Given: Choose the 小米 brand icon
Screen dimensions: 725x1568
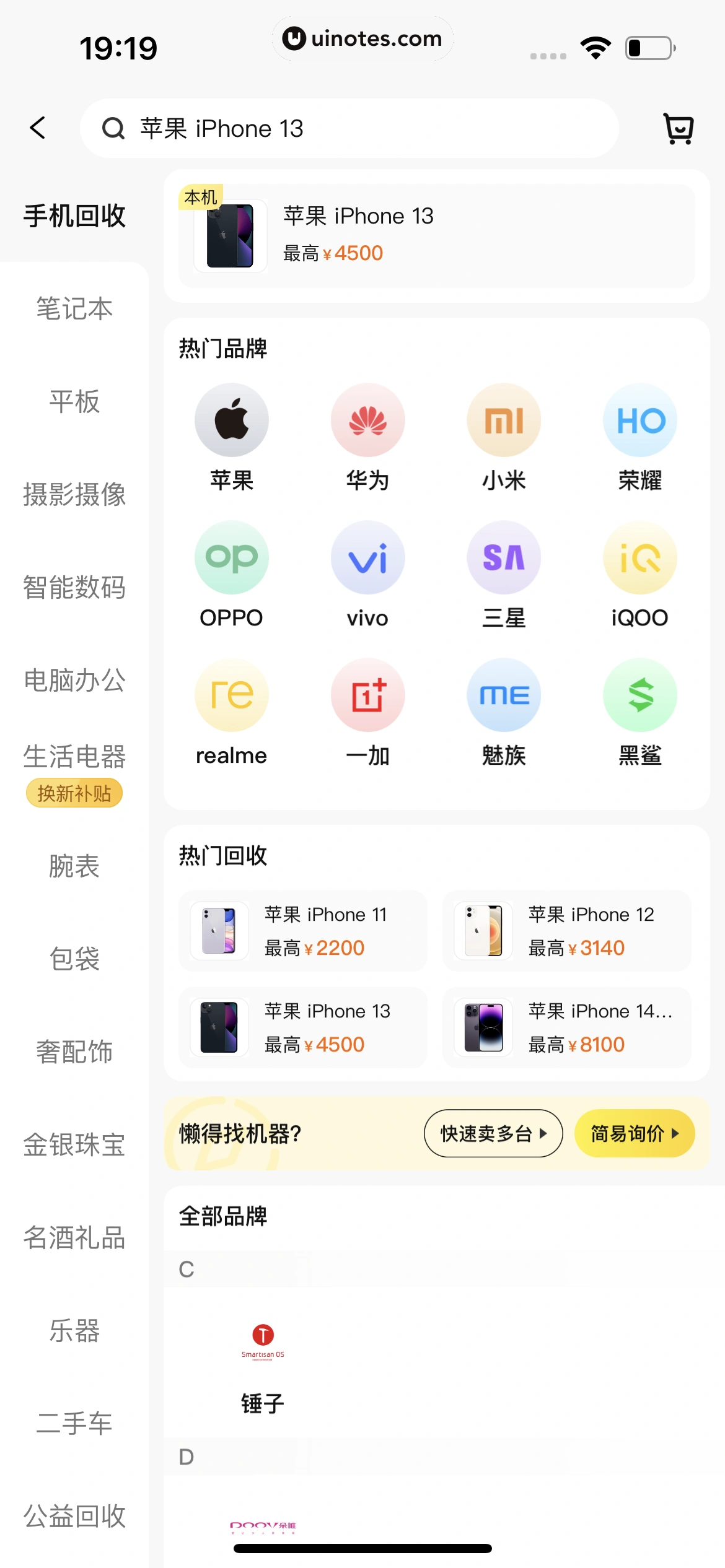Looking at the screenshot, I should pos(504,420).
